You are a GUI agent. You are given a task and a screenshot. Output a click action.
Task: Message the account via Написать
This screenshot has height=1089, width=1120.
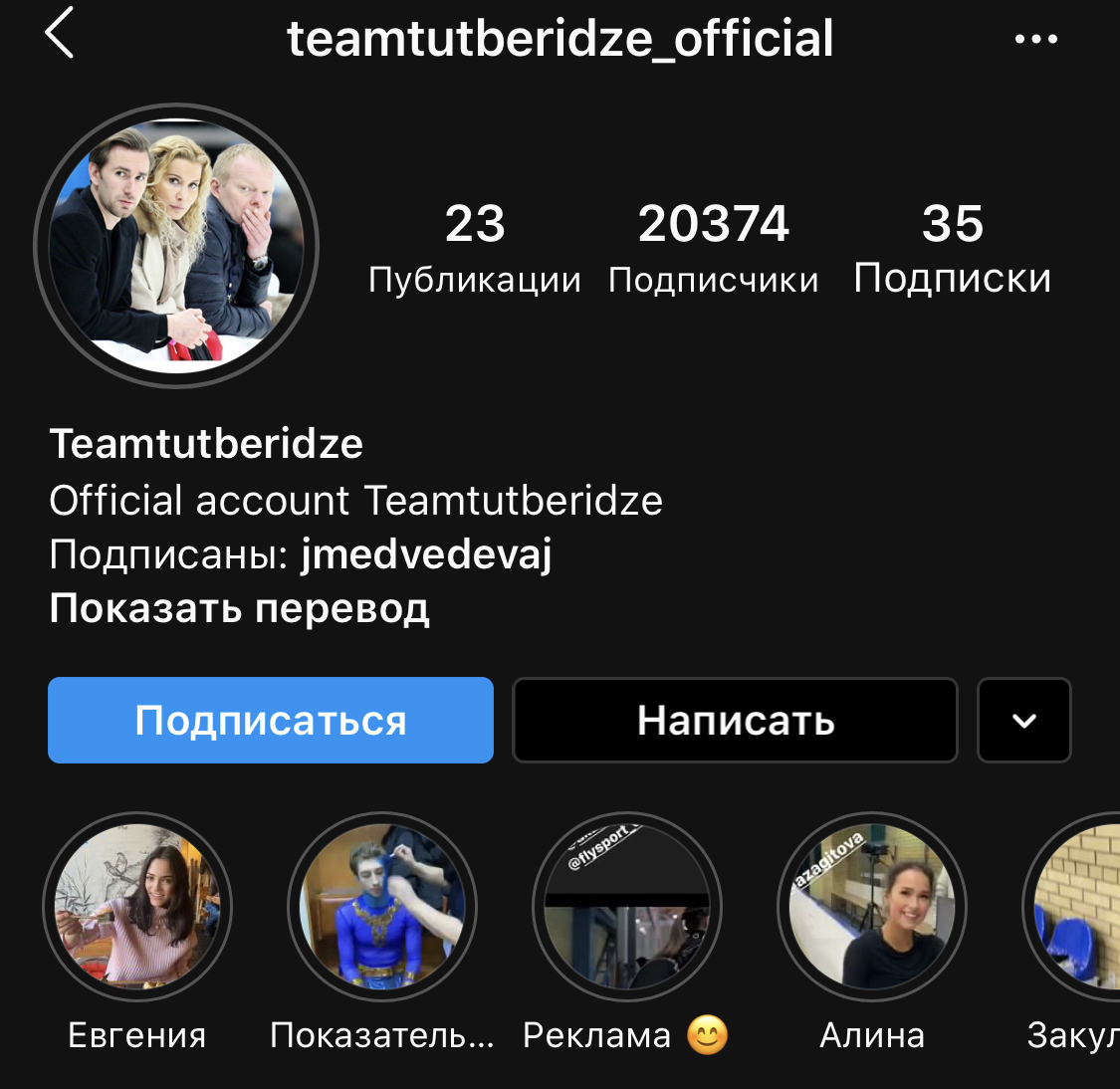pyautogui.click(x=735, y=720)
